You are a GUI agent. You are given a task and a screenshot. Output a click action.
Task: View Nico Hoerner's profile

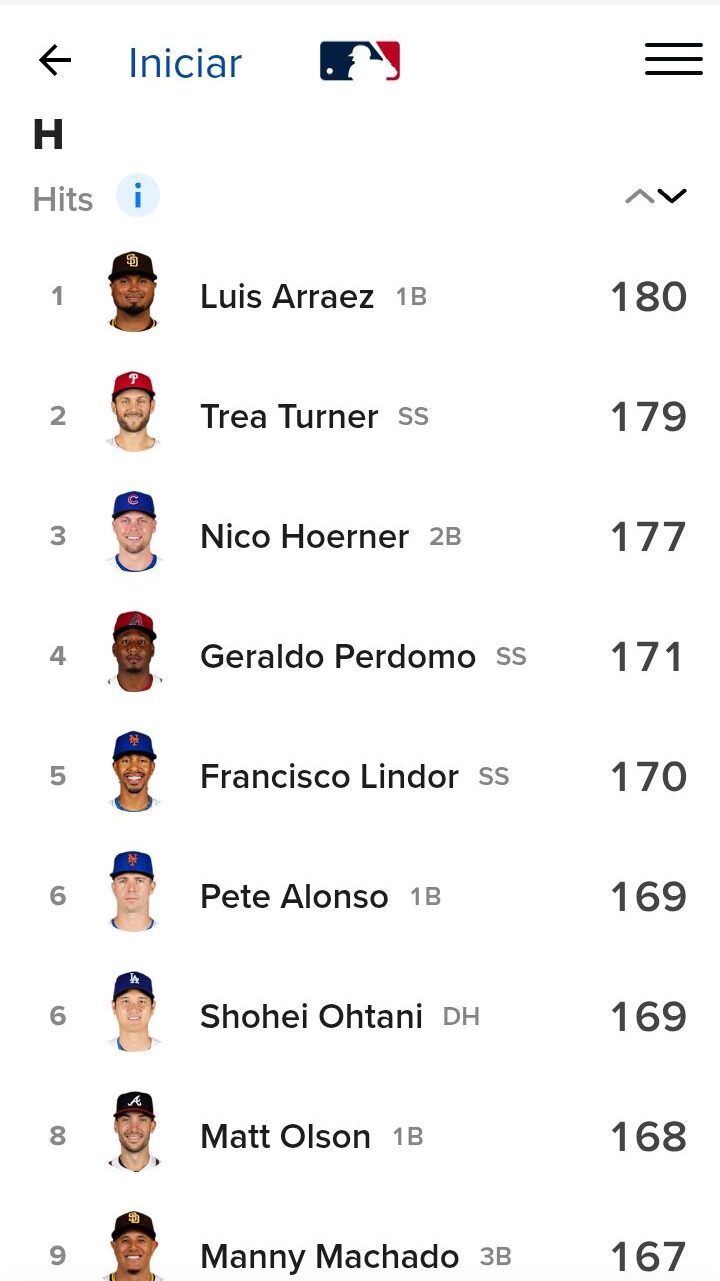[360, 536]
